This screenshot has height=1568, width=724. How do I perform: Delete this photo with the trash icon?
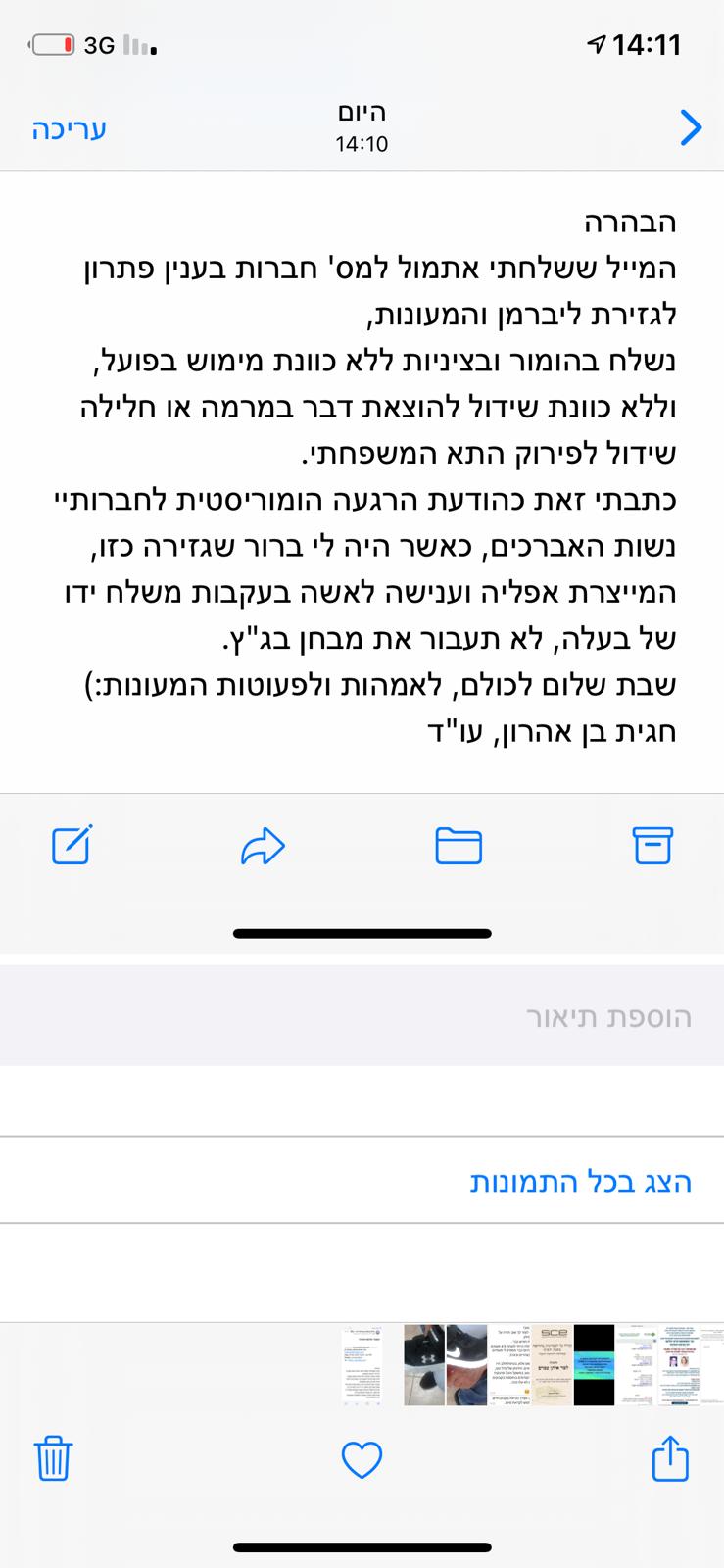[53, 1458]
